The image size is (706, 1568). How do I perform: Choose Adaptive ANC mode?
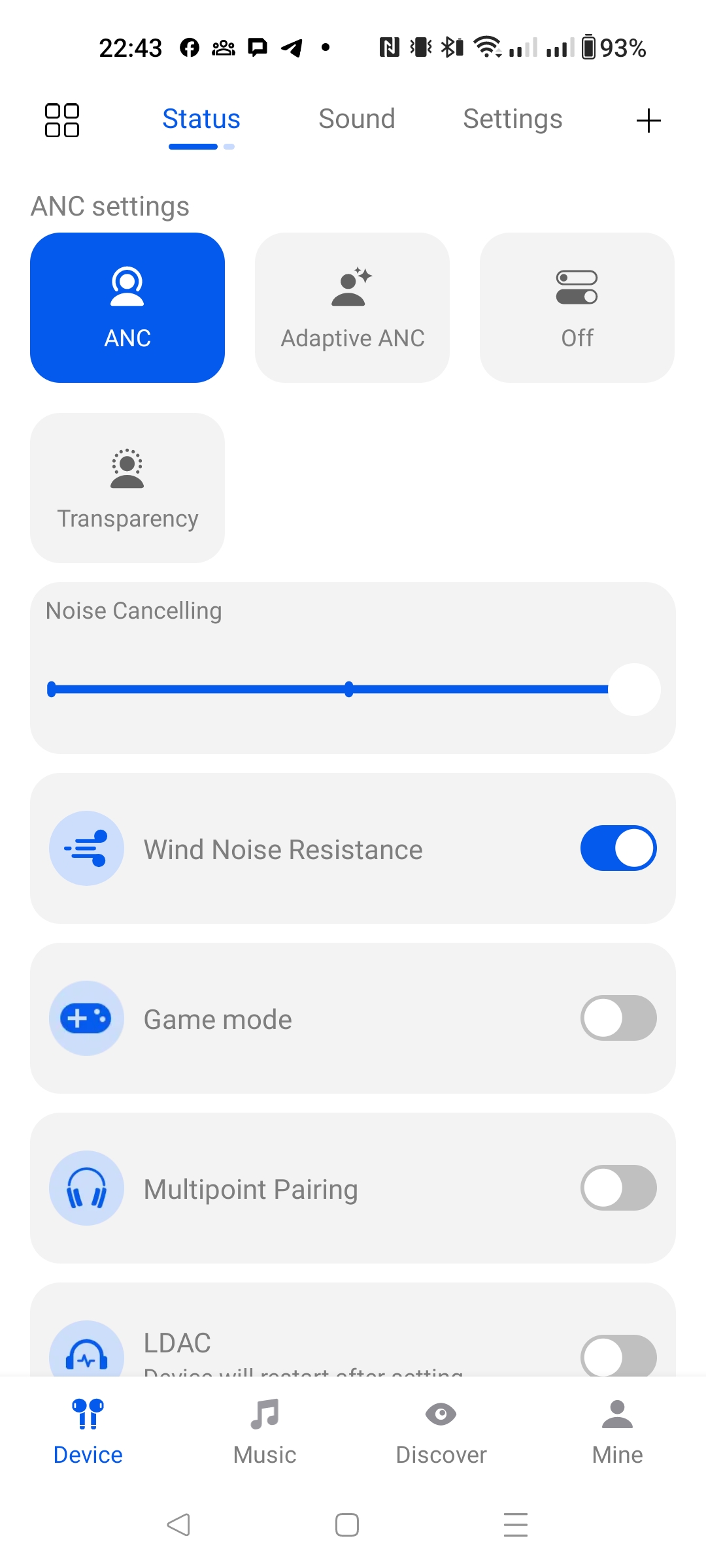click(x=352, y=308)
